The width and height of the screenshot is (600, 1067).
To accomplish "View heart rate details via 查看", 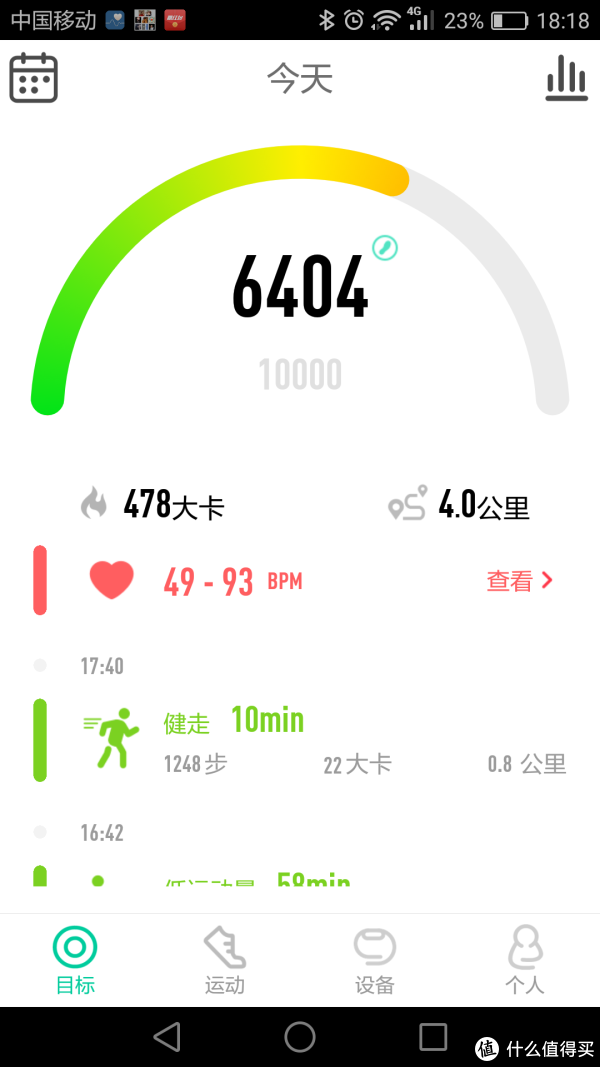I will pyautogui.click(x=519, y=581).
